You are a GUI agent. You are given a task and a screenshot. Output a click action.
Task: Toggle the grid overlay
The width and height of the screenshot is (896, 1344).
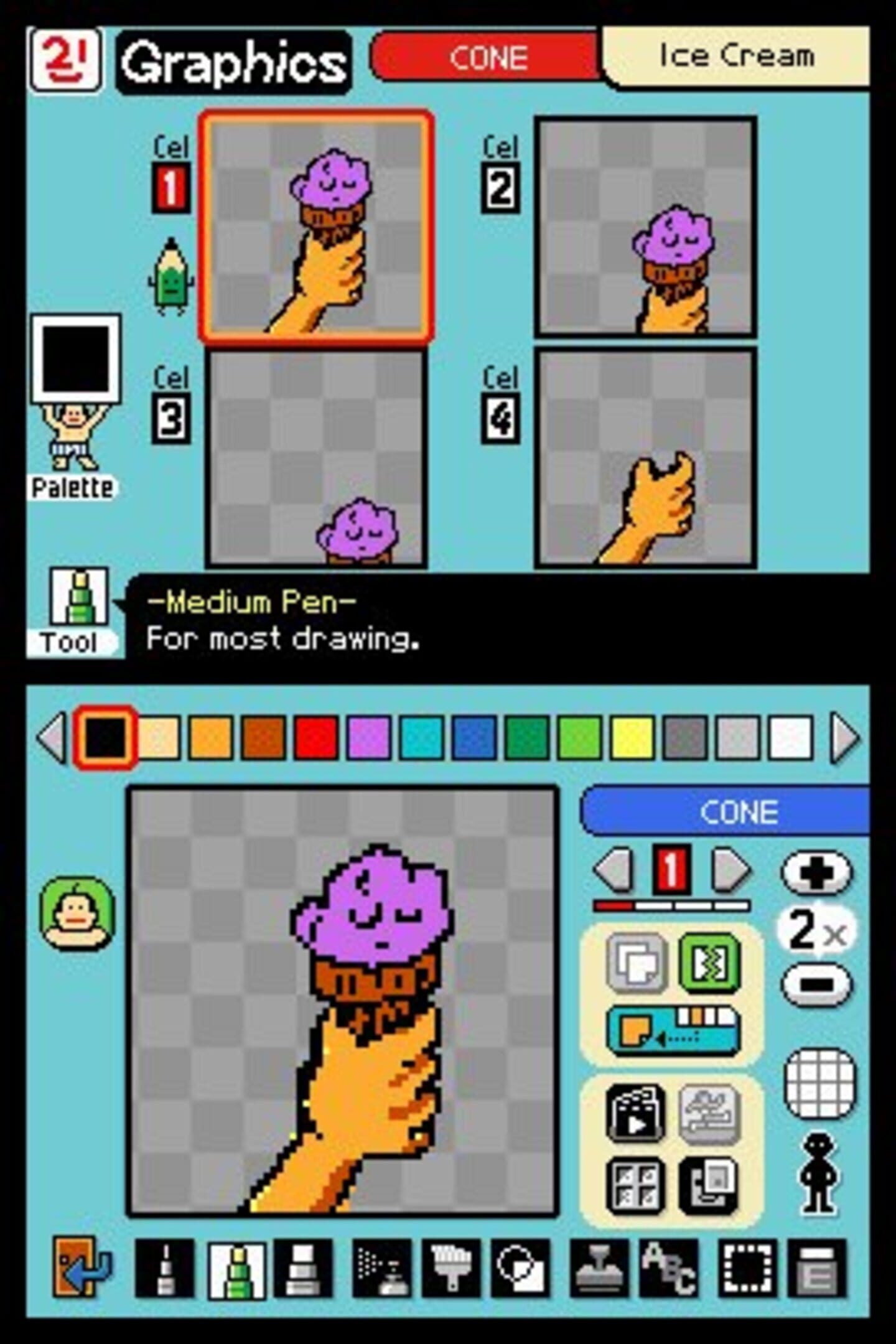(819, 1084)
